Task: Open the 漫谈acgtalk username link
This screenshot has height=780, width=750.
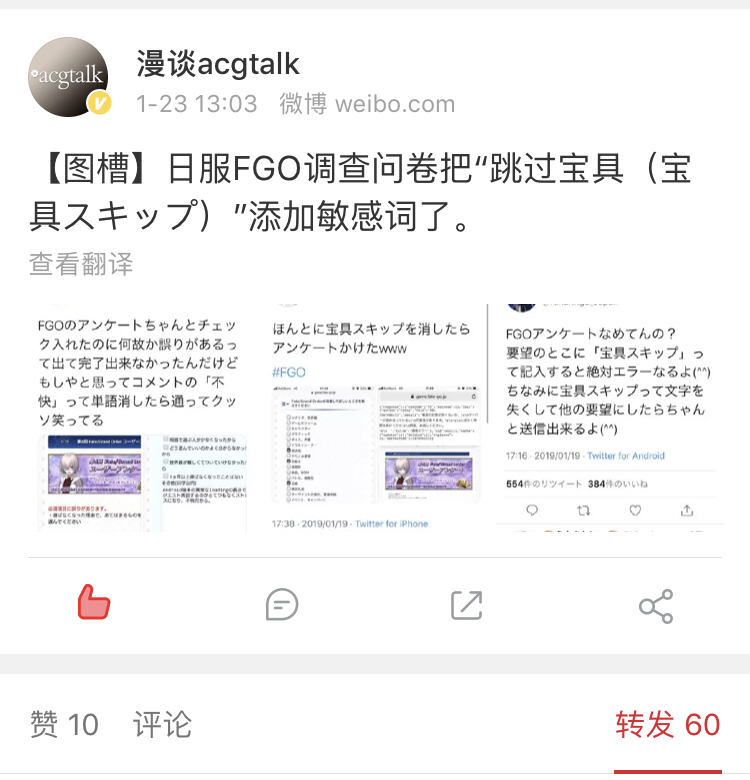Action: tap(218, 63)
